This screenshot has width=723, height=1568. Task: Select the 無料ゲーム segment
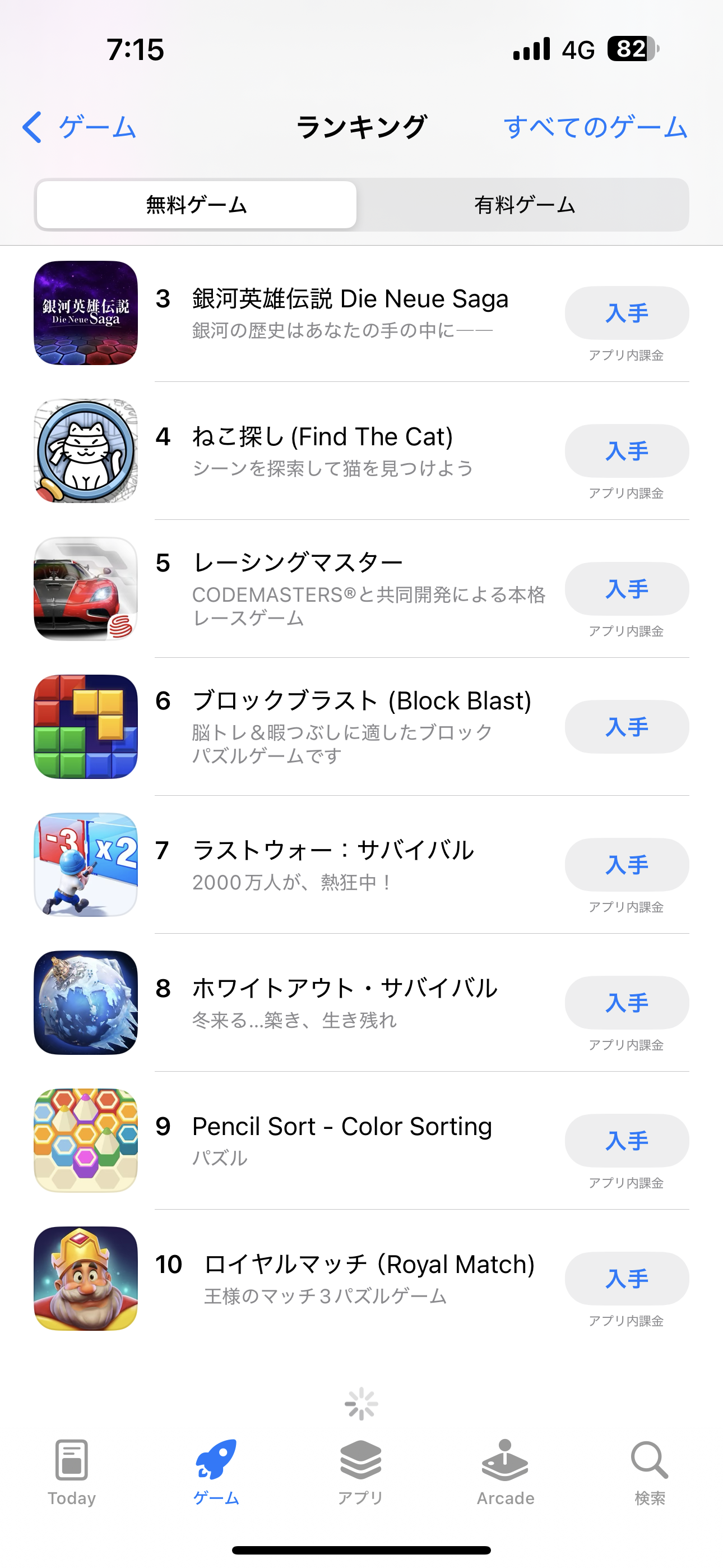[x=197, y=205]
